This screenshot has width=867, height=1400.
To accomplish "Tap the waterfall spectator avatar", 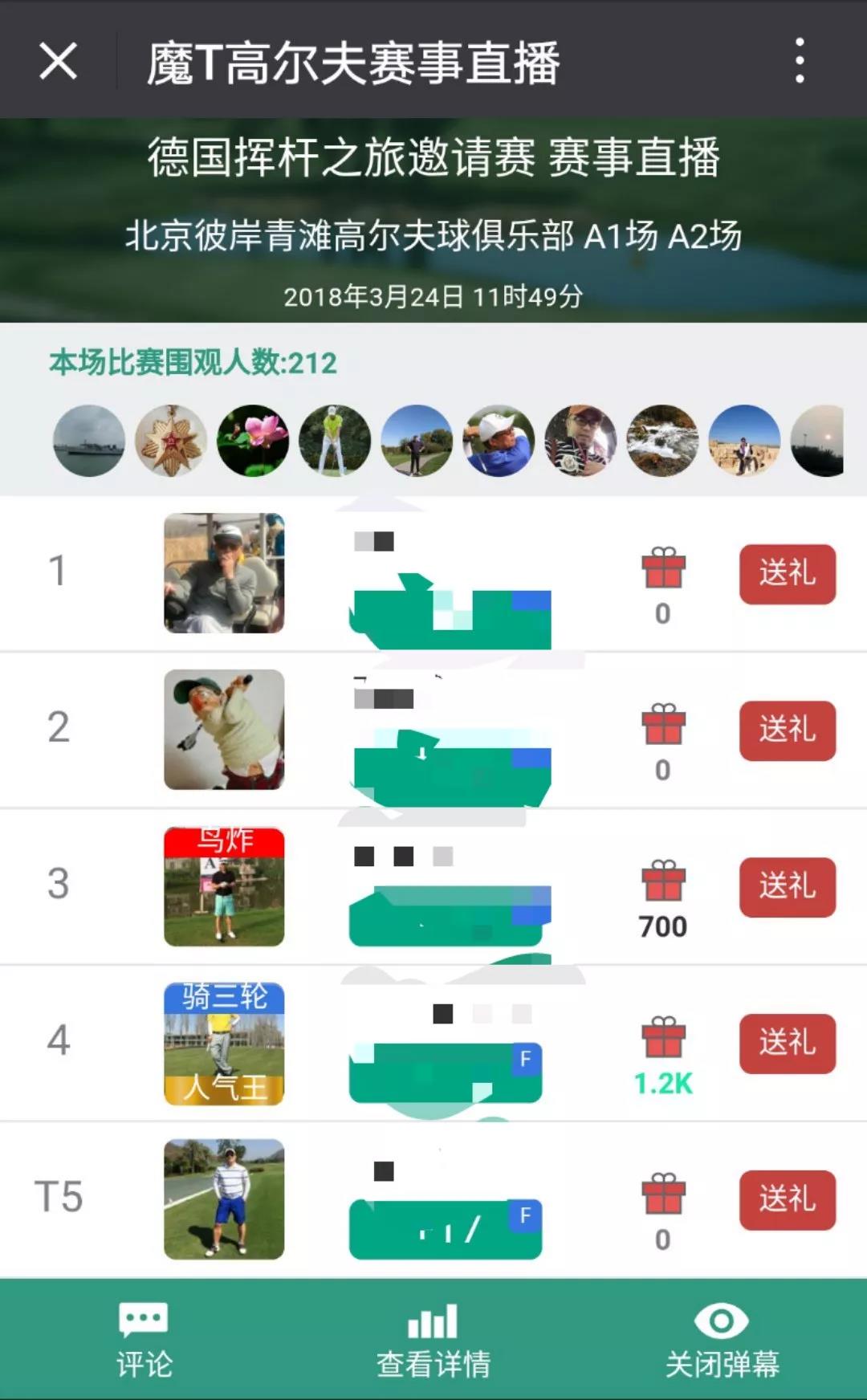I will point(662,441).
